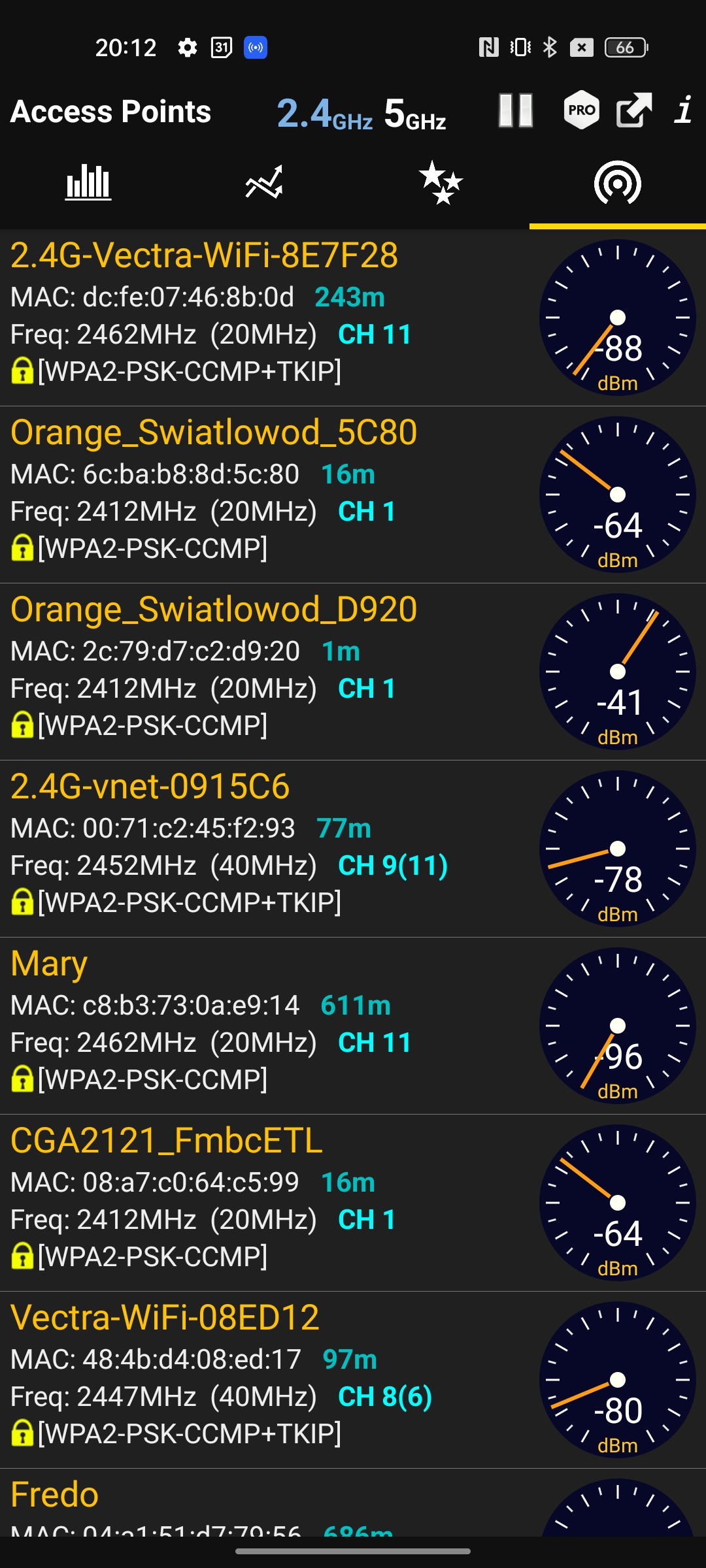Open the PRO upgrade option
The height and width of the screenshot is (1568, 706).
pos(580,110)
